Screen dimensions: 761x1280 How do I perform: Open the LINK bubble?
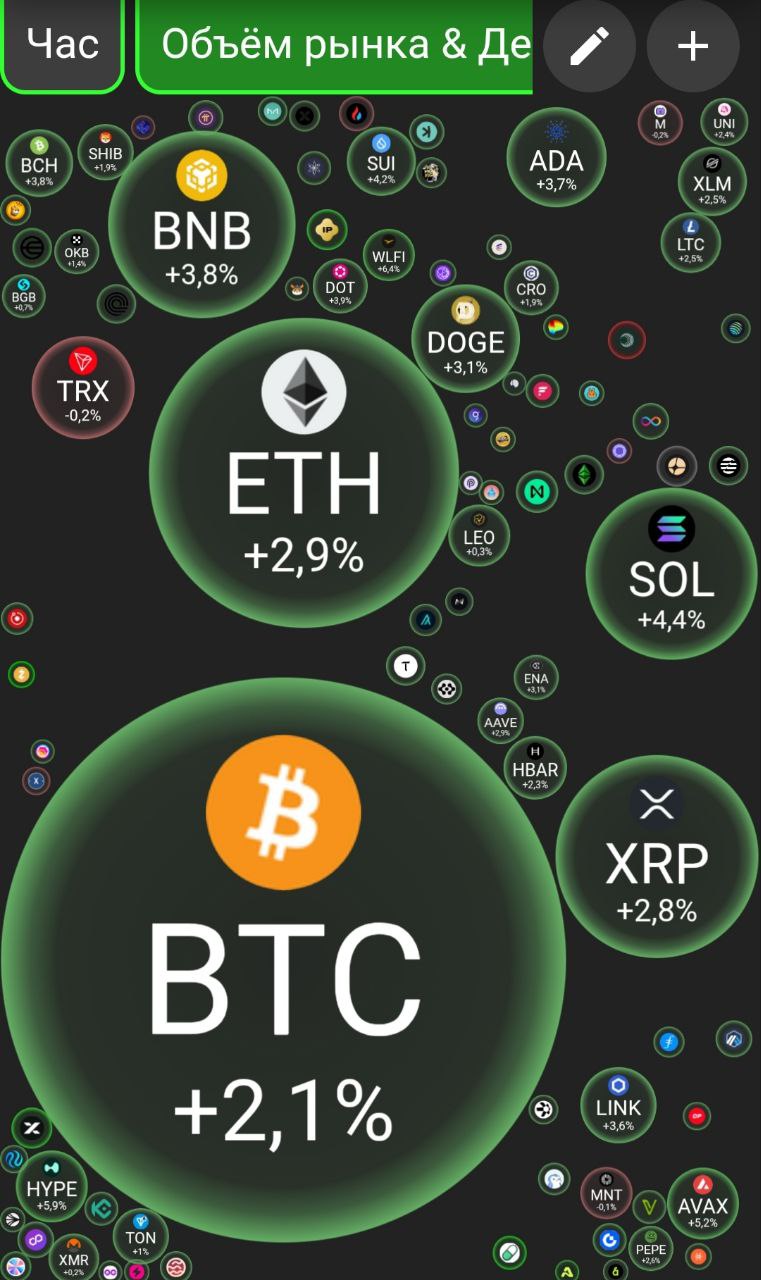click(x=618, y=1105)
